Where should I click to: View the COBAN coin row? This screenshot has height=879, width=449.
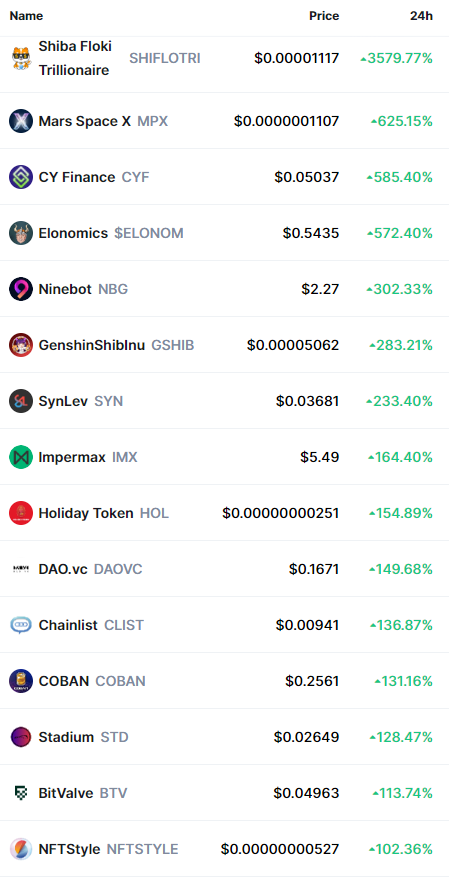pyautogui.click(x=224, y=681)
